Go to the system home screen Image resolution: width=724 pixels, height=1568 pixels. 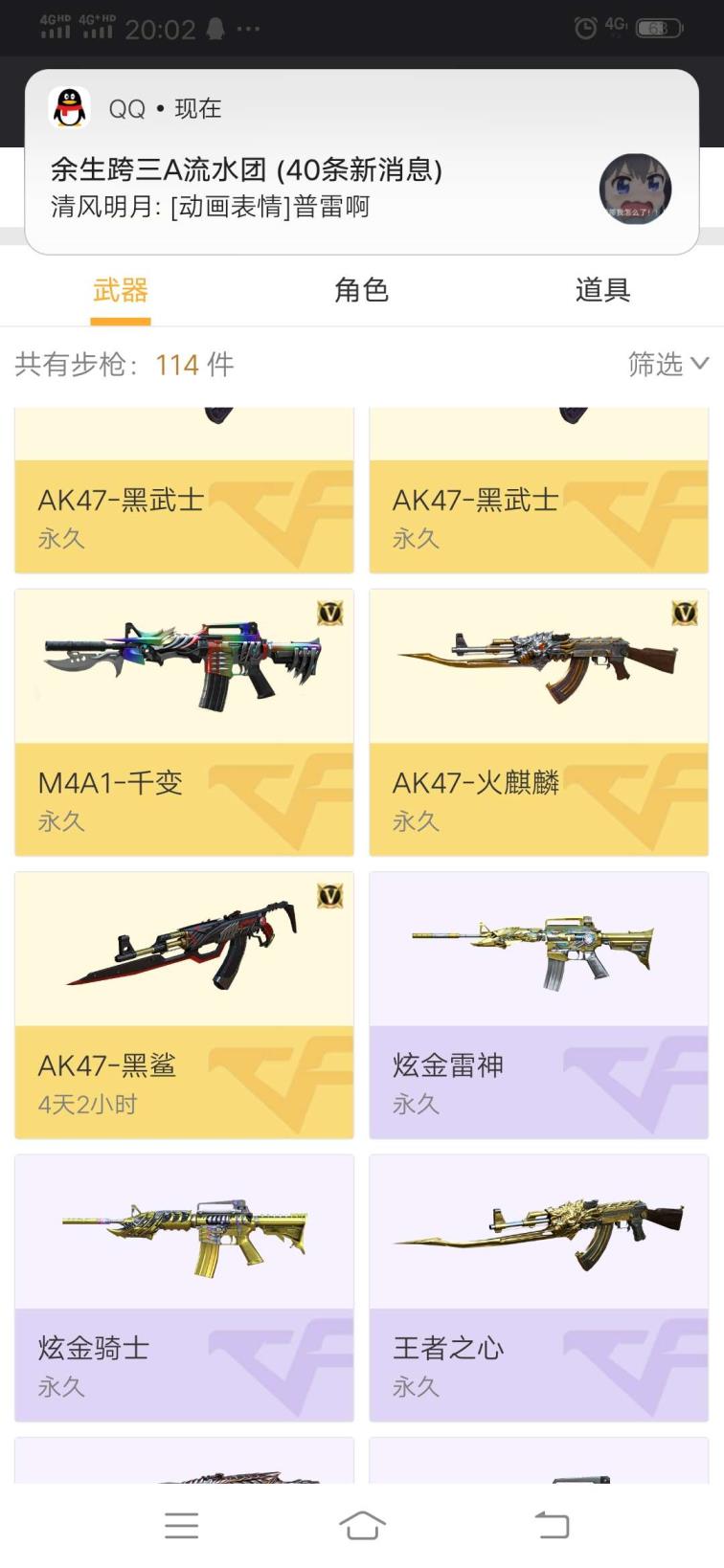pos(362,1525)
